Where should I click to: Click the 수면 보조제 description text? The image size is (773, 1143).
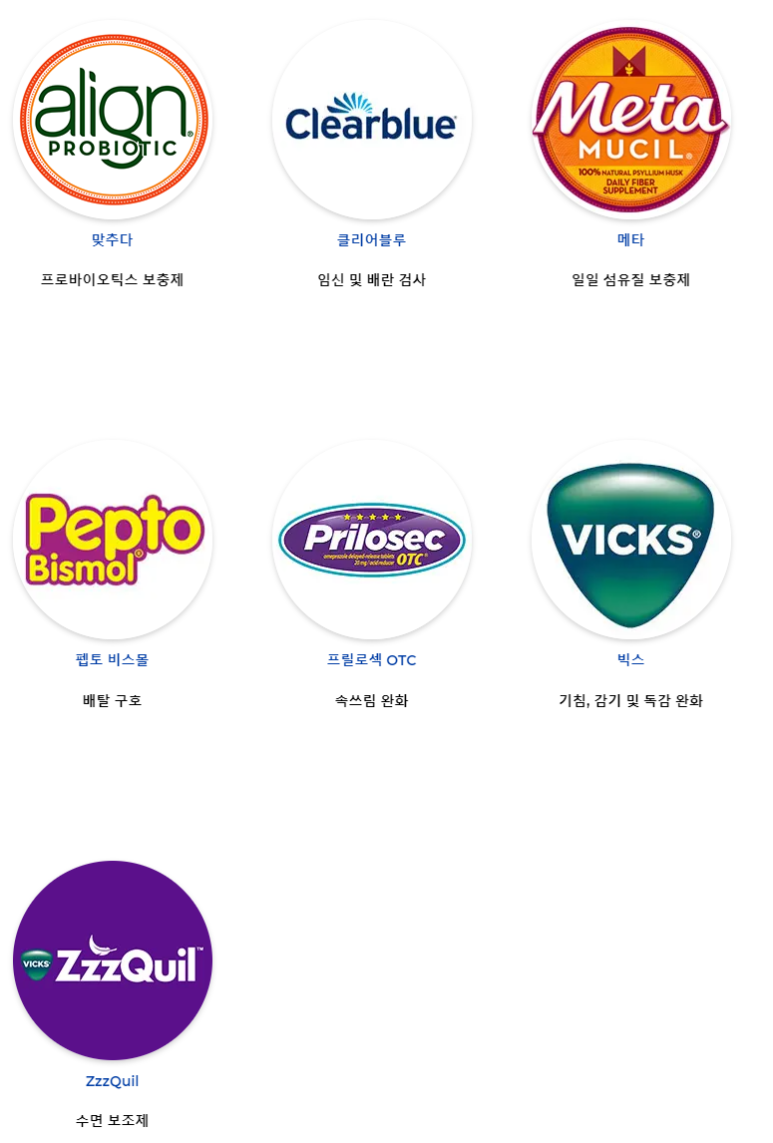coord(113,1122)
